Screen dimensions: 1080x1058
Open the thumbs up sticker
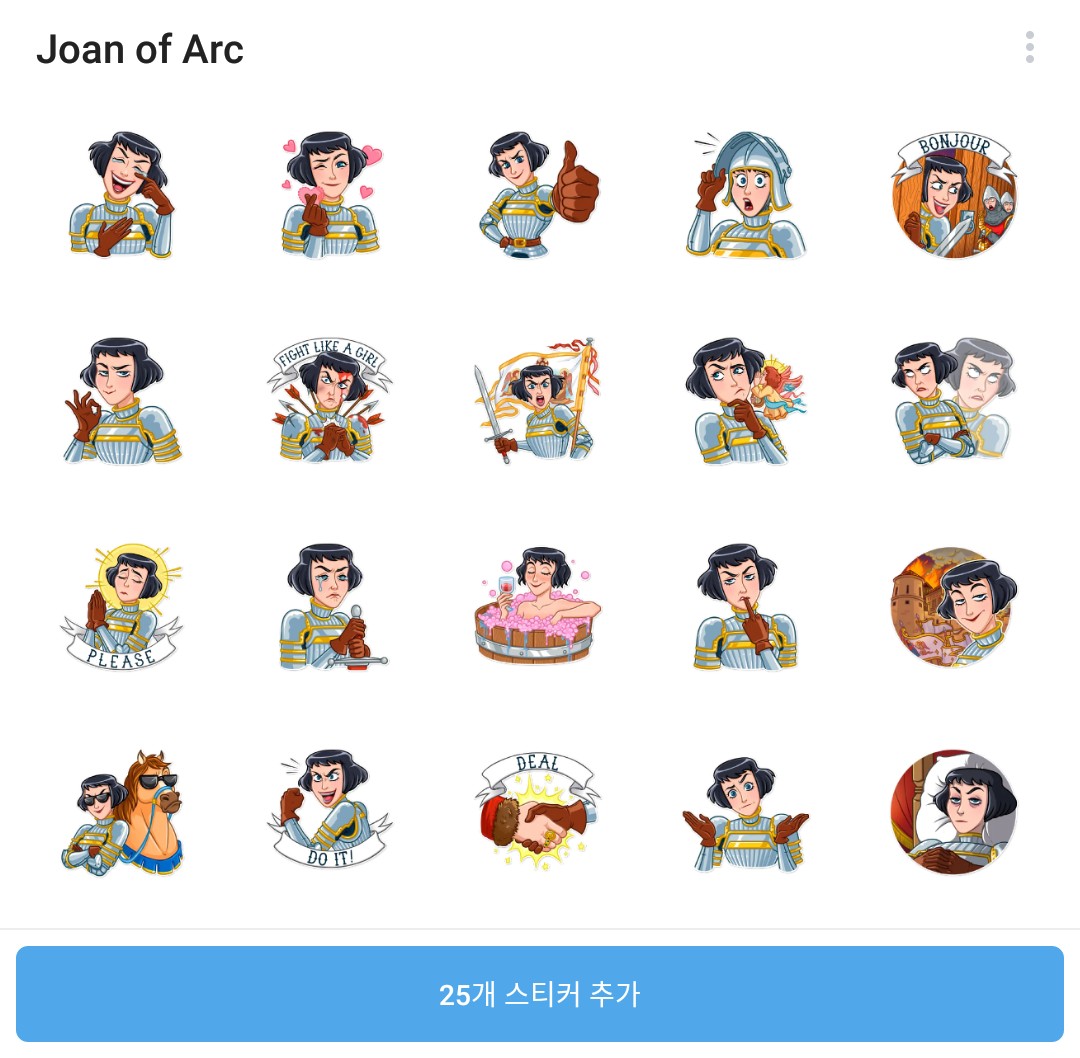(540, 195)
